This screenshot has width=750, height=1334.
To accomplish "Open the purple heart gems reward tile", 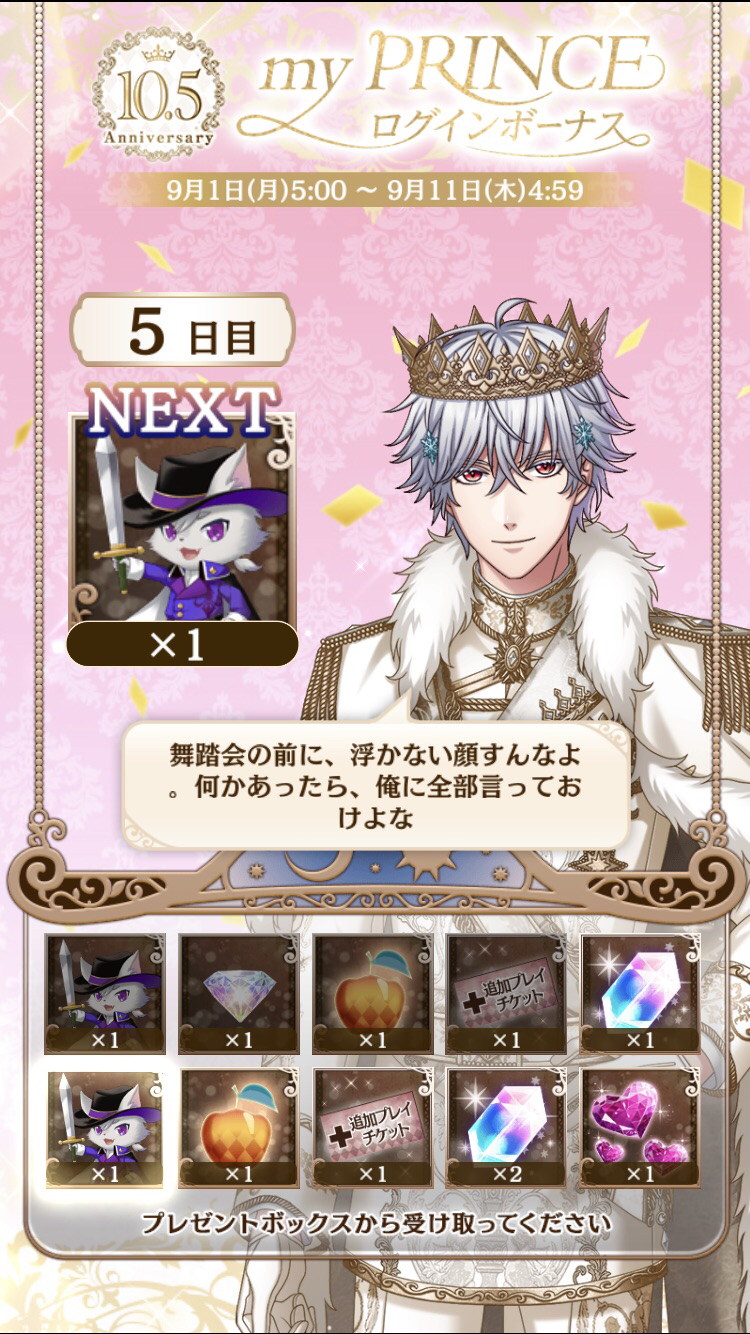I will pos(640,1129).
